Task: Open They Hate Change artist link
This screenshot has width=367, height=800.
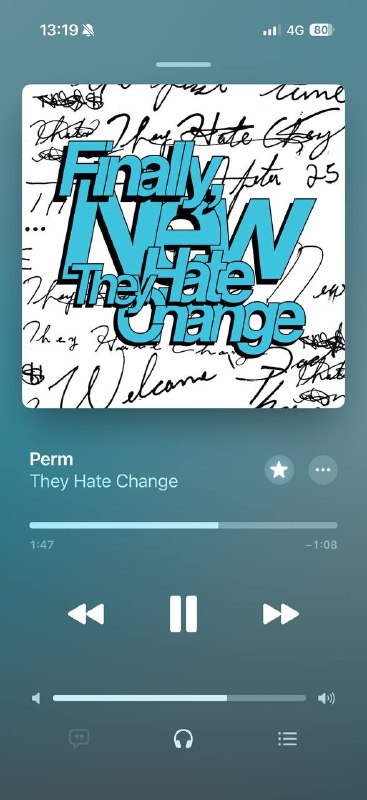Action: point(104,481)
